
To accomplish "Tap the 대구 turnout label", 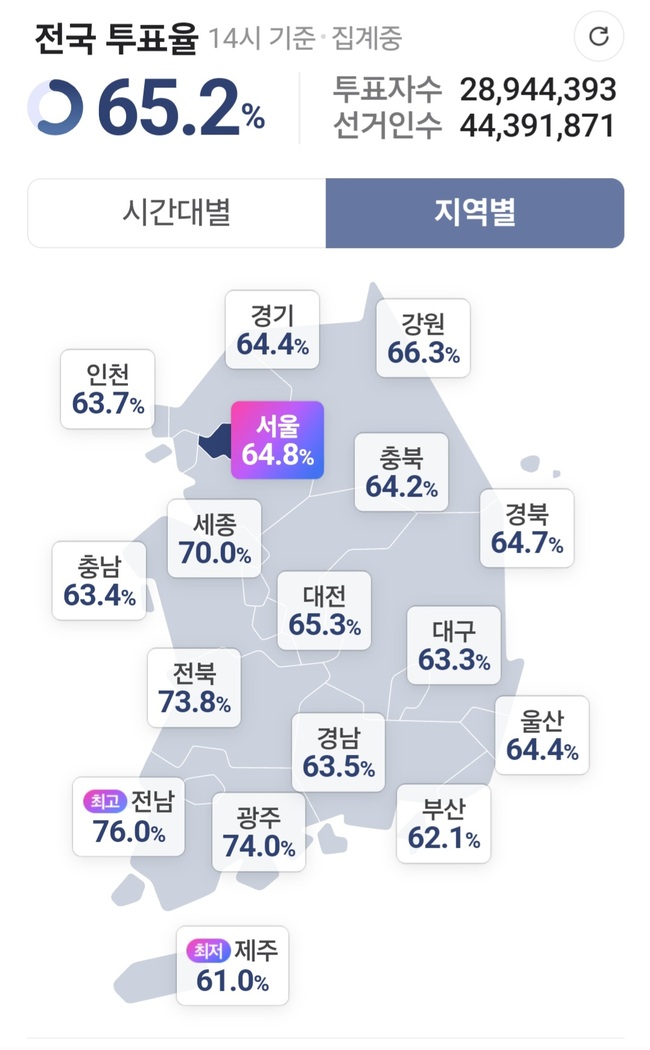I will click(x=454, y=646).
